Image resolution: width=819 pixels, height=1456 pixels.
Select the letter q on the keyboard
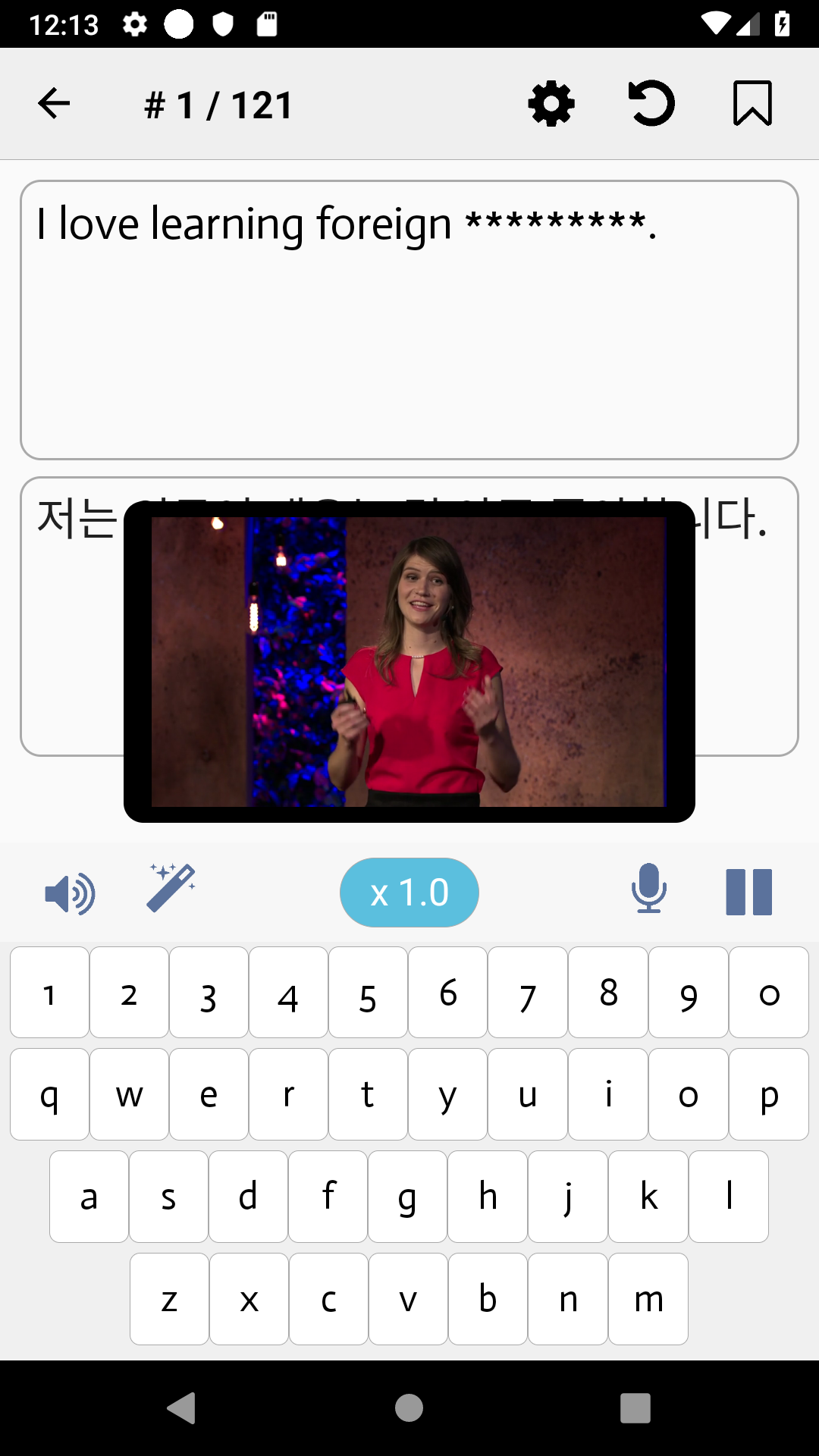(49, 1094)
